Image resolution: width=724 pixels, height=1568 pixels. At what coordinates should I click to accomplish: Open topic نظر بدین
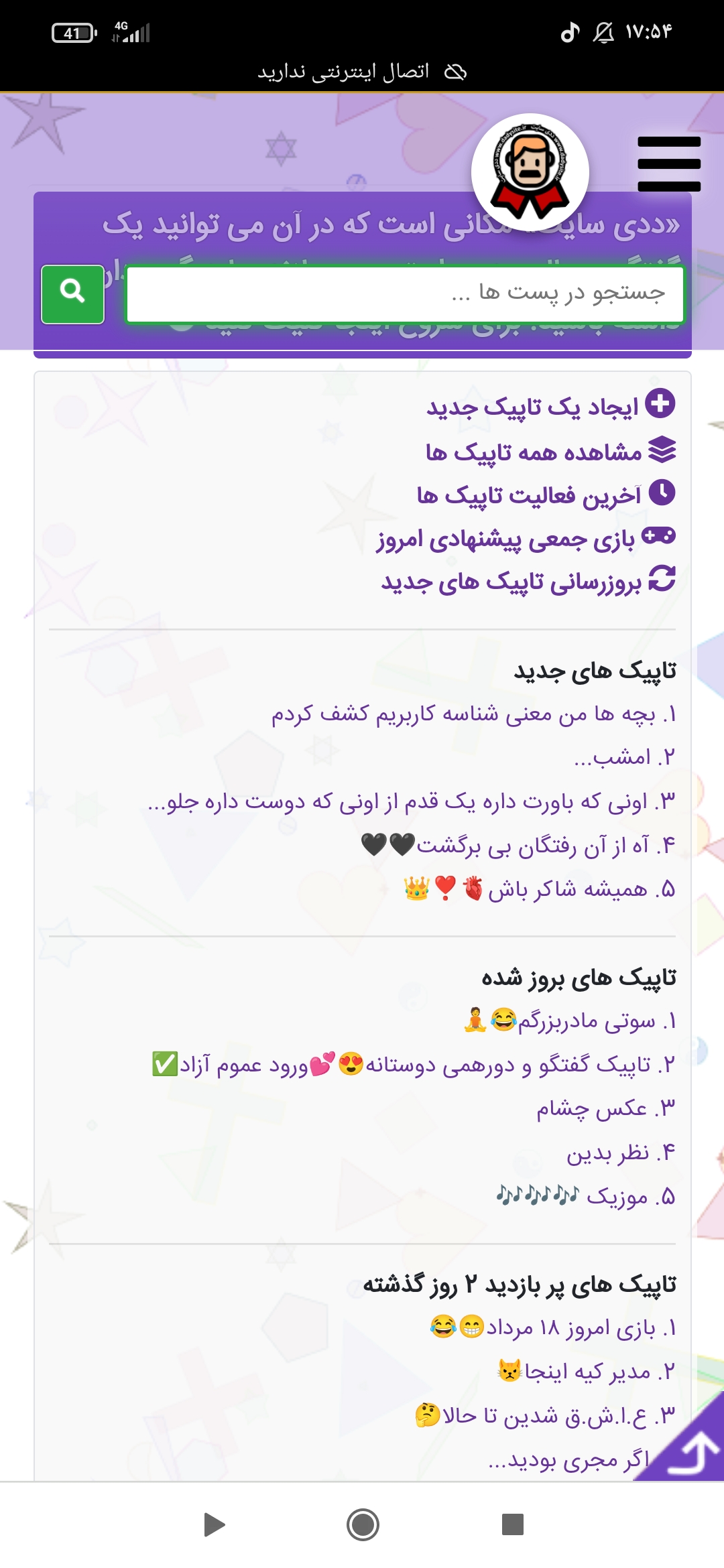coord(619,1153)
